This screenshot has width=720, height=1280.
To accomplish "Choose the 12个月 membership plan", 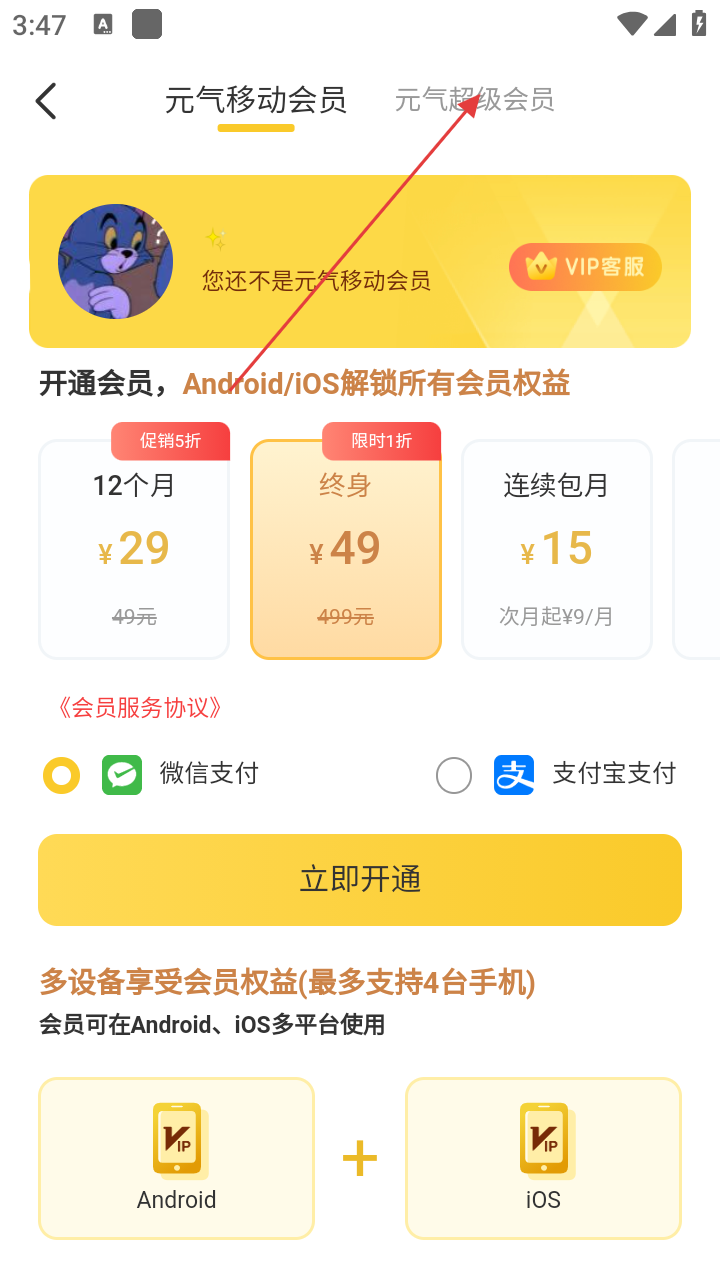I will point(134,549).
